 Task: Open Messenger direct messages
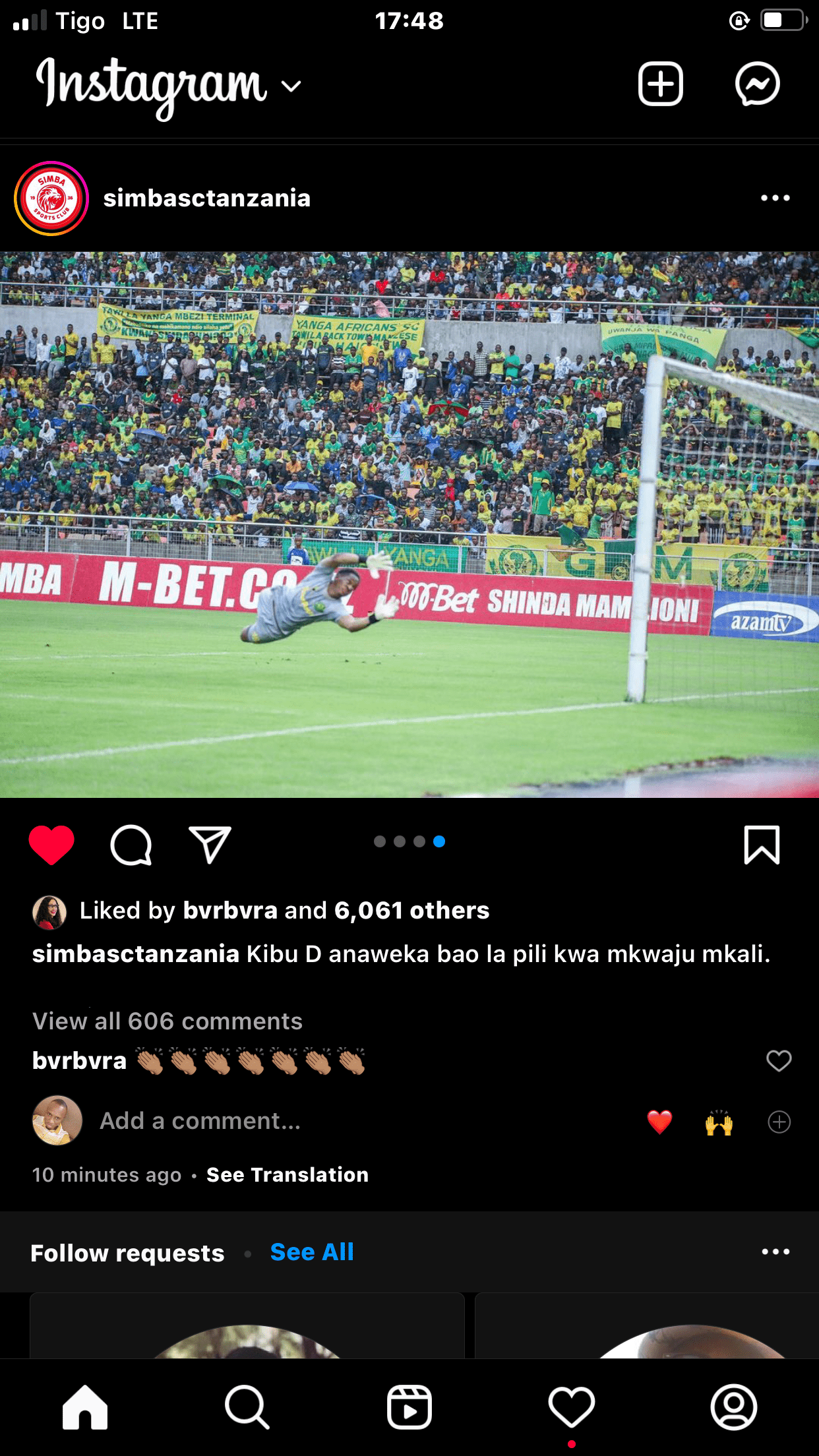click(758, 84)
